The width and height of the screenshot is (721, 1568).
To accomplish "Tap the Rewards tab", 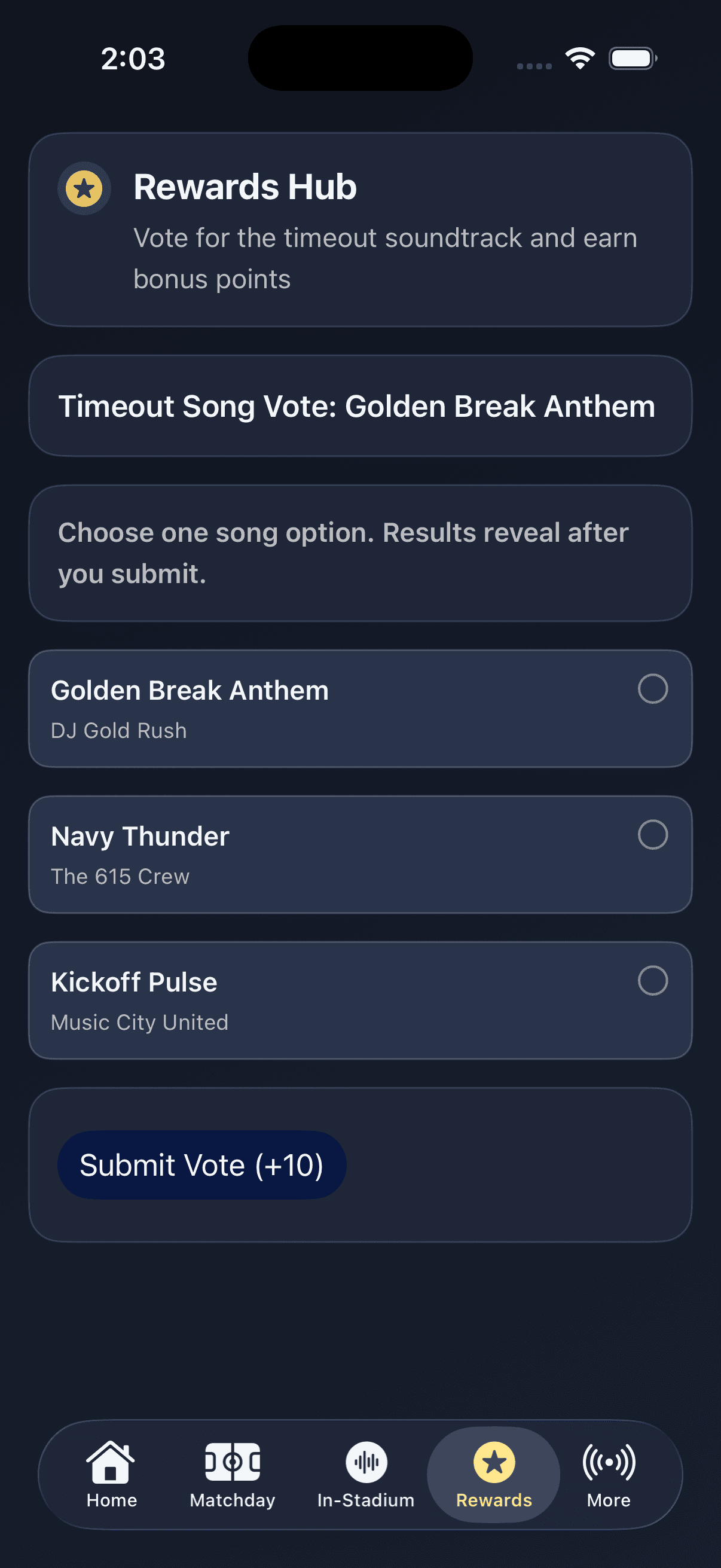I will pos(493,1475).
